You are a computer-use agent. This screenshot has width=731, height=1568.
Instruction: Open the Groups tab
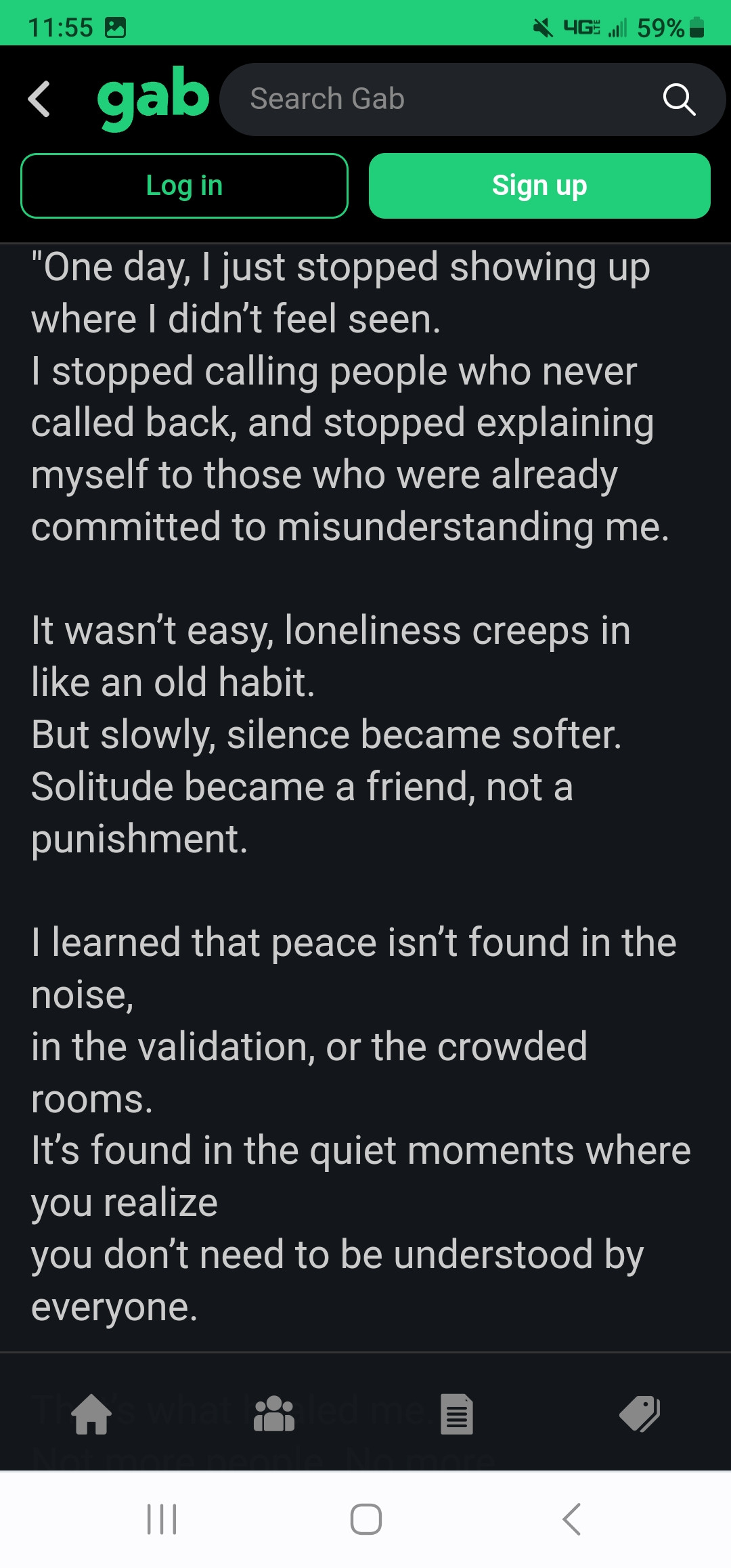[x=274, y=1414]
